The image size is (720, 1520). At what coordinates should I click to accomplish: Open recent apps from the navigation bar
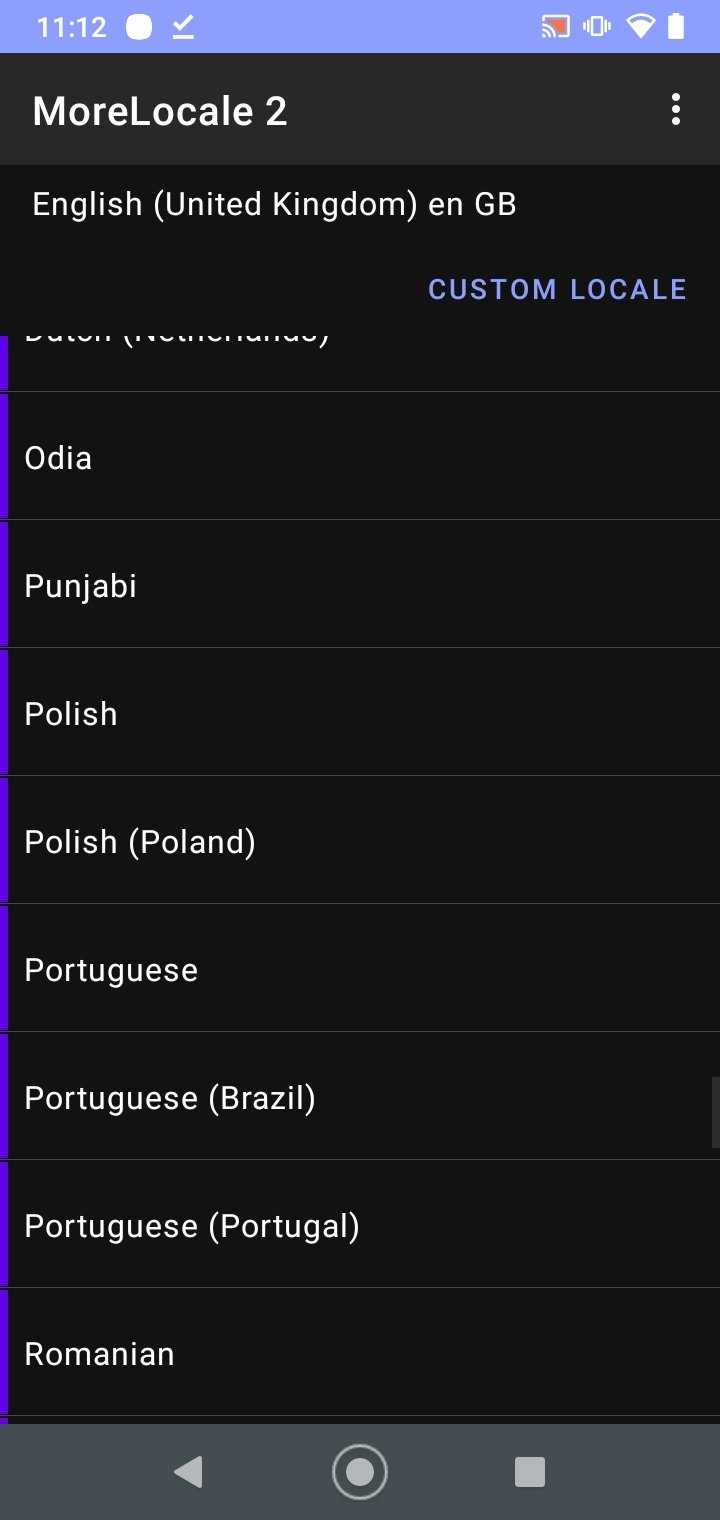529,1472
